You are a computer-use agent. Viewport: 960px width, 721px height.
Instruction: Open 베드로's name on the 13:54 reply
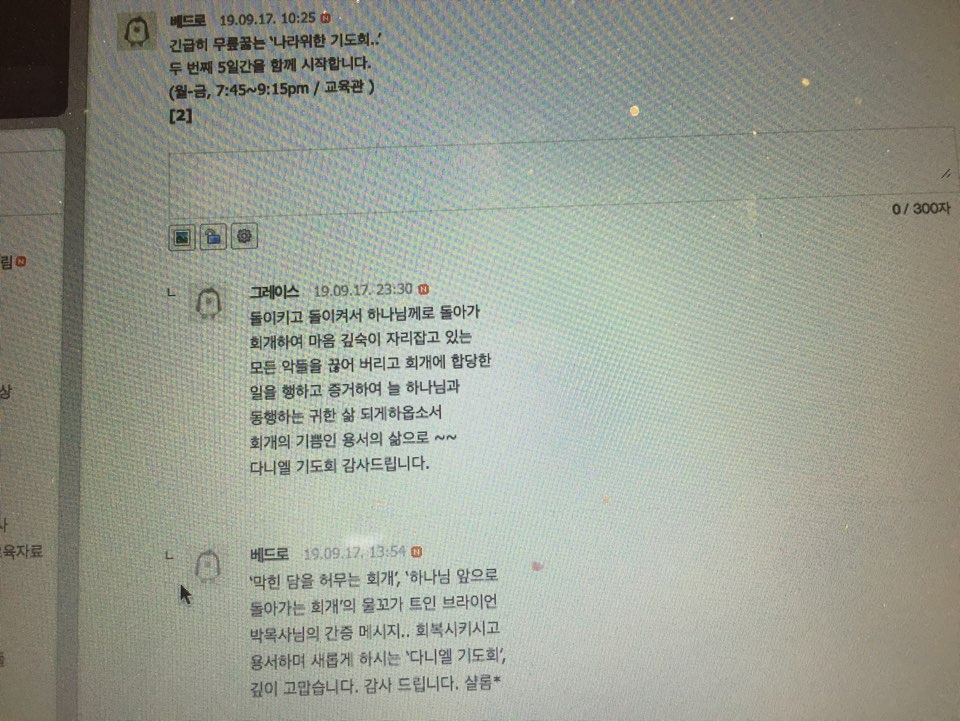click(270, 553)
